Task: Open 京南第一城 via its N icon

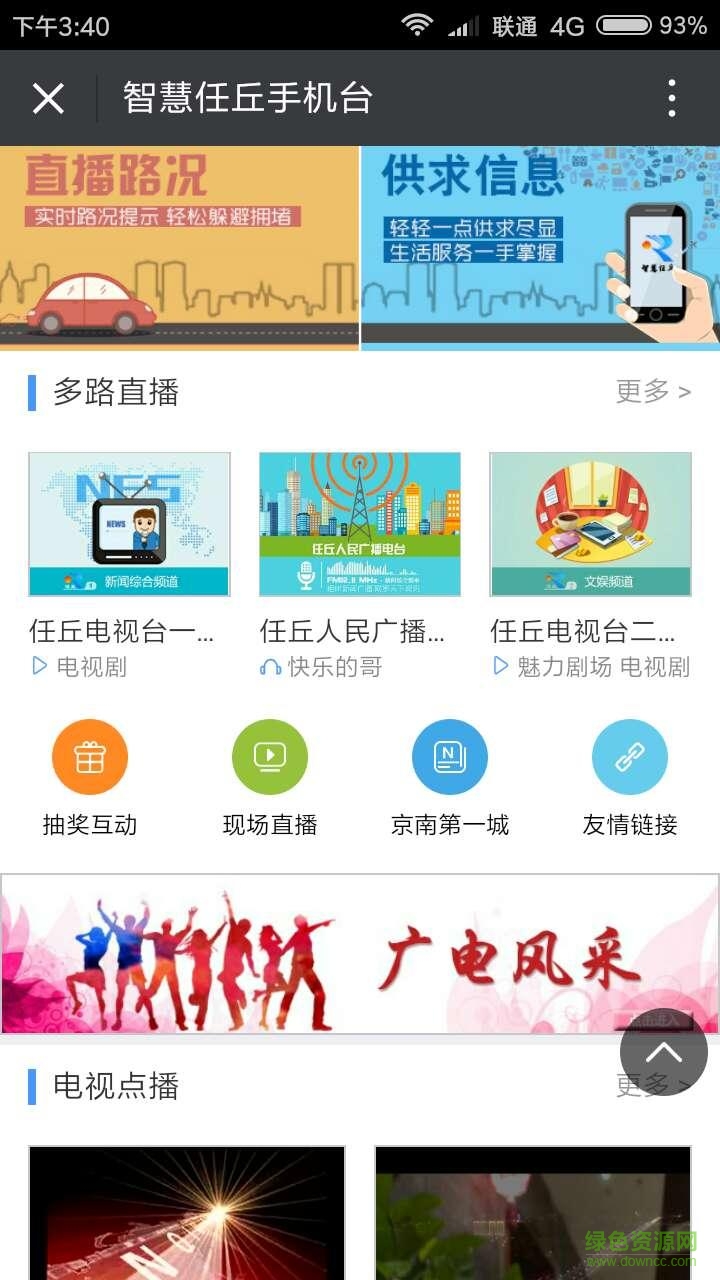Action: point(449,757)
